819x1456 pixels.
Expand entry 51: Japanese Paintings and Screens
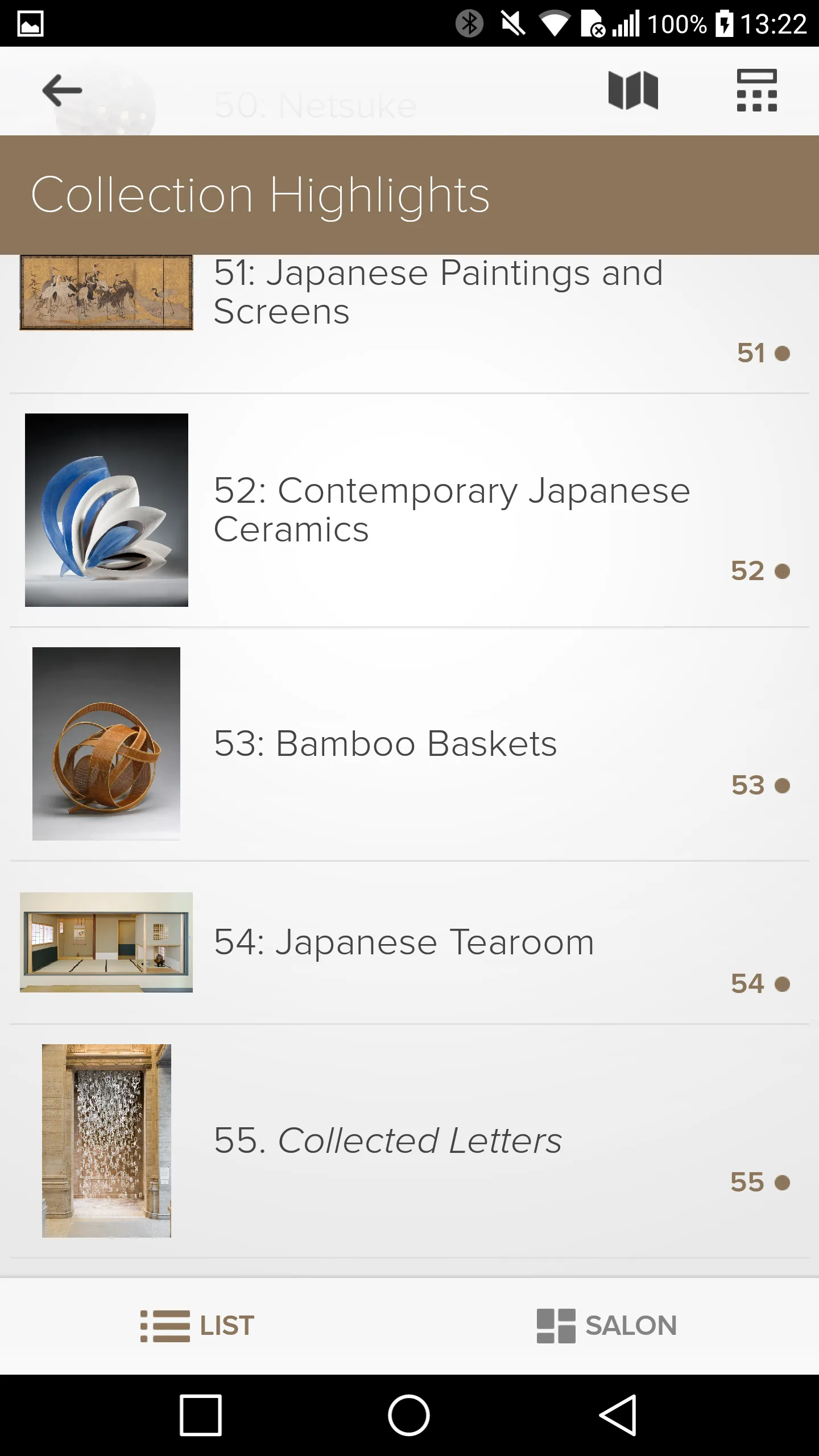pos(438,291)
